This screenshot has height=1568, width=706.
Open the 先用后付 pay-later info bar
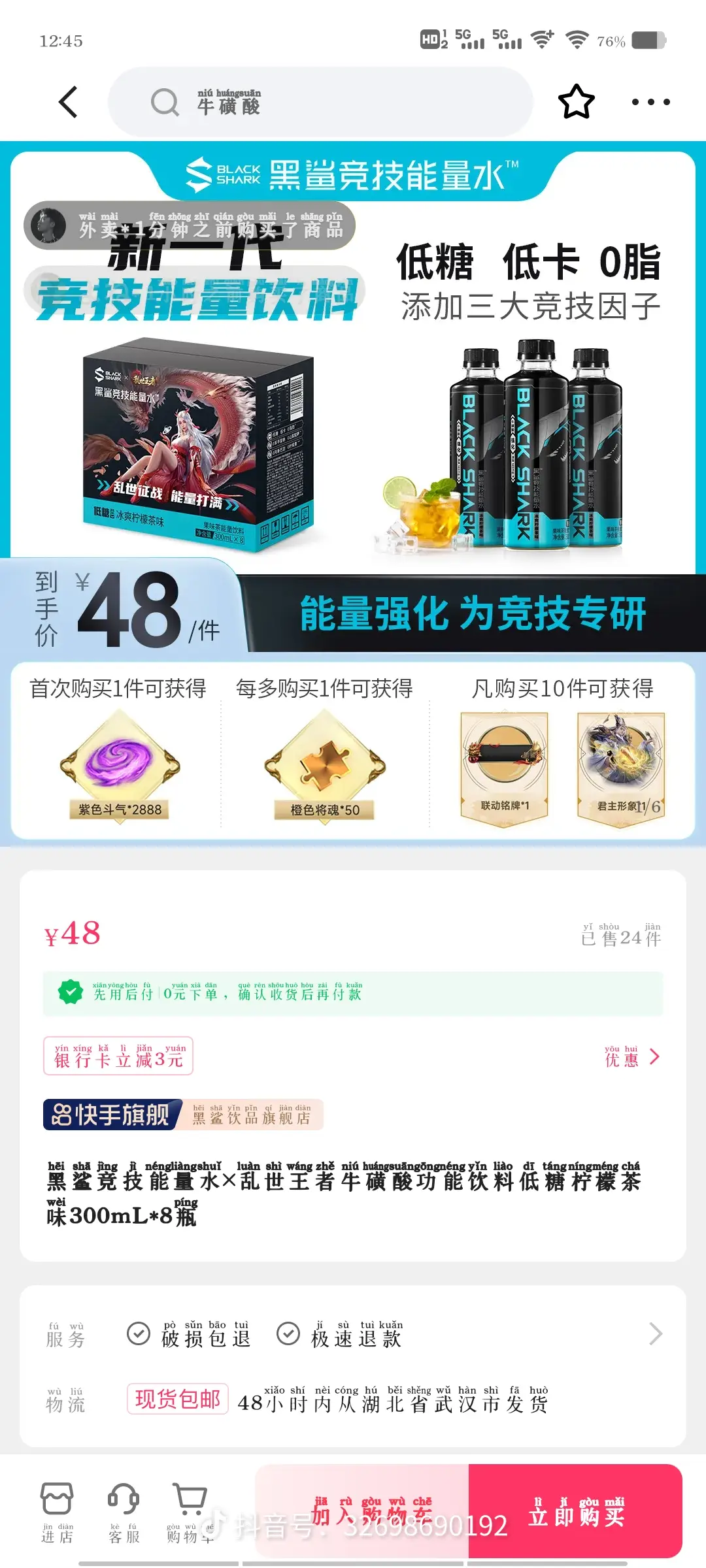[353, 994]
